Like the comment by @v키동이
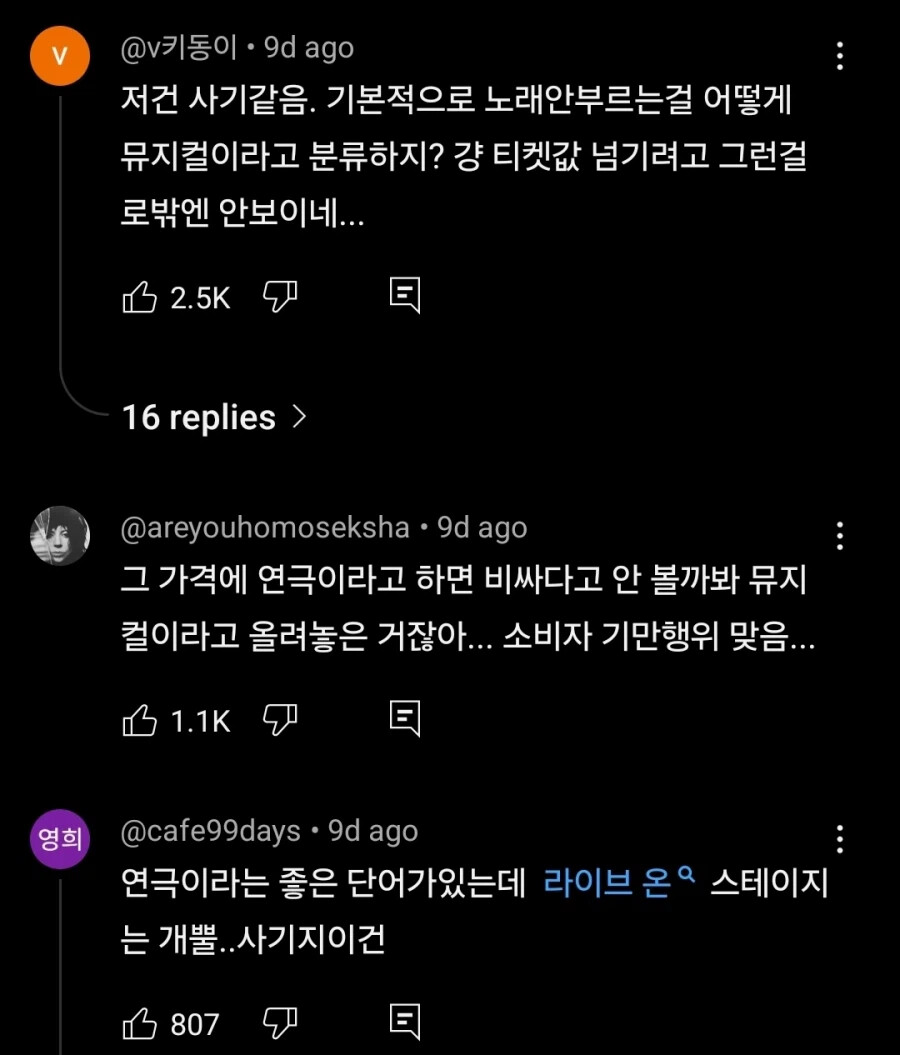The width and height of the screenshot is (900, 1055). click(139, 297)
